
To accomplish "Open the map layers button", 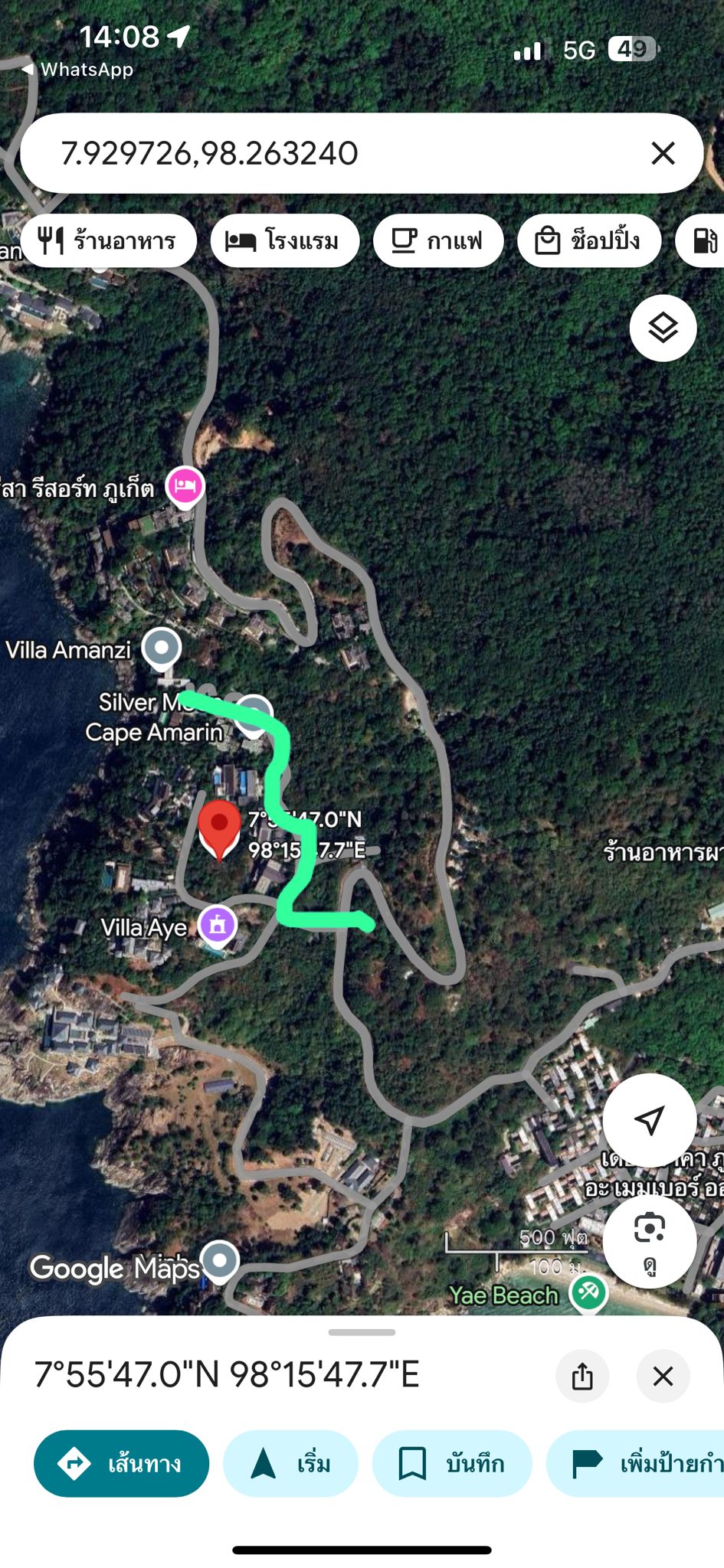I will point(663,328).
